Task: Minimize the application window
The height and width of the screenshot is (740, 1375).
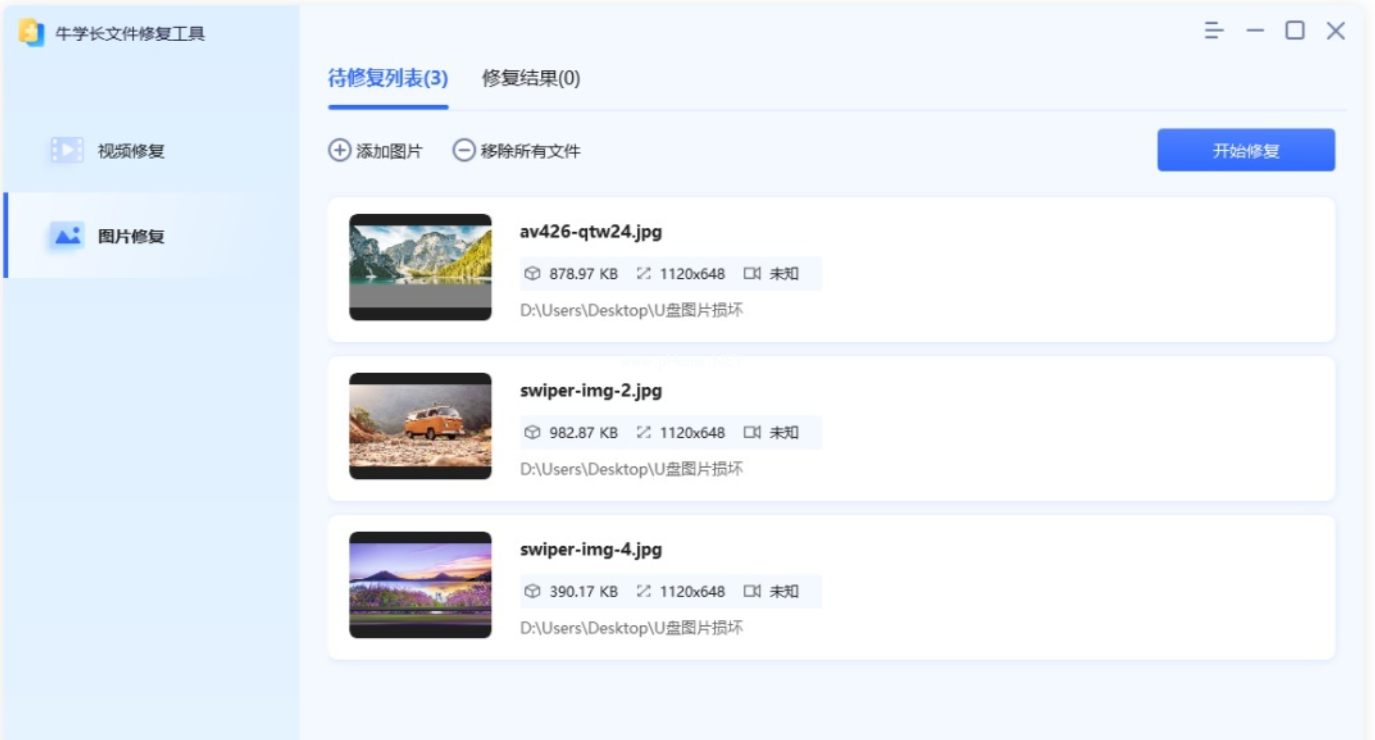Action: click(1255, 31)
